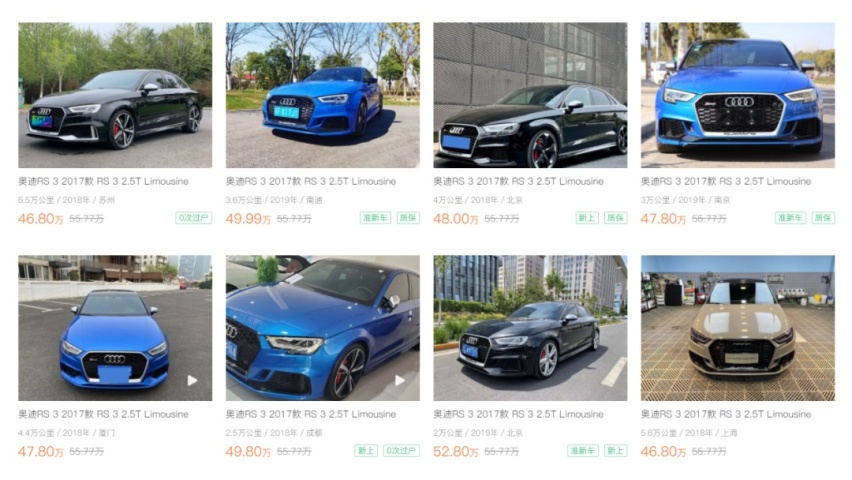Open the 47.80万 blue RS 3 in 厦门
The width and height of the screenshot is (852, 480).
click(x=115, y=328)
